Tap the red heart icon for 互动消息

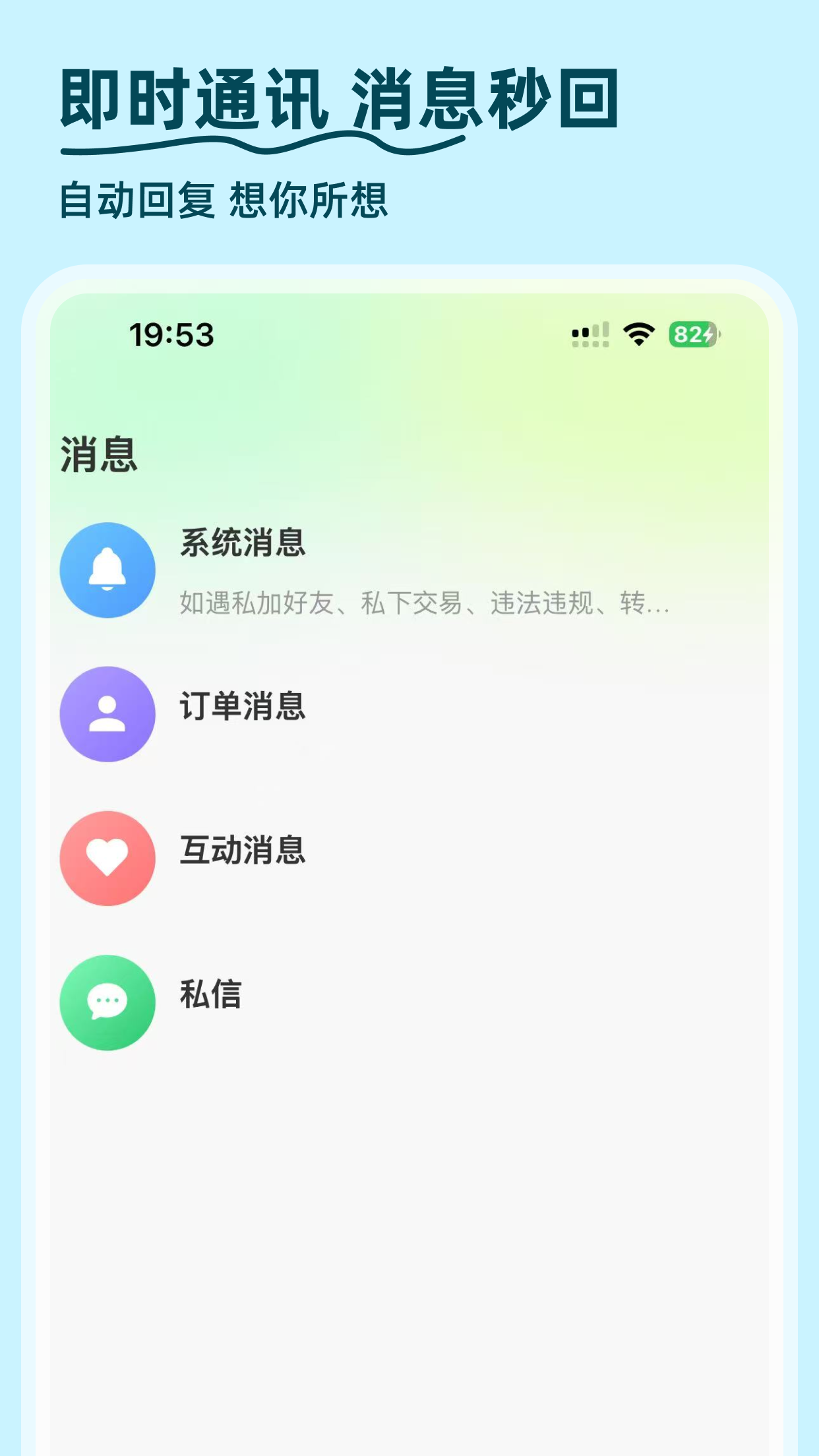click(107, 858)
